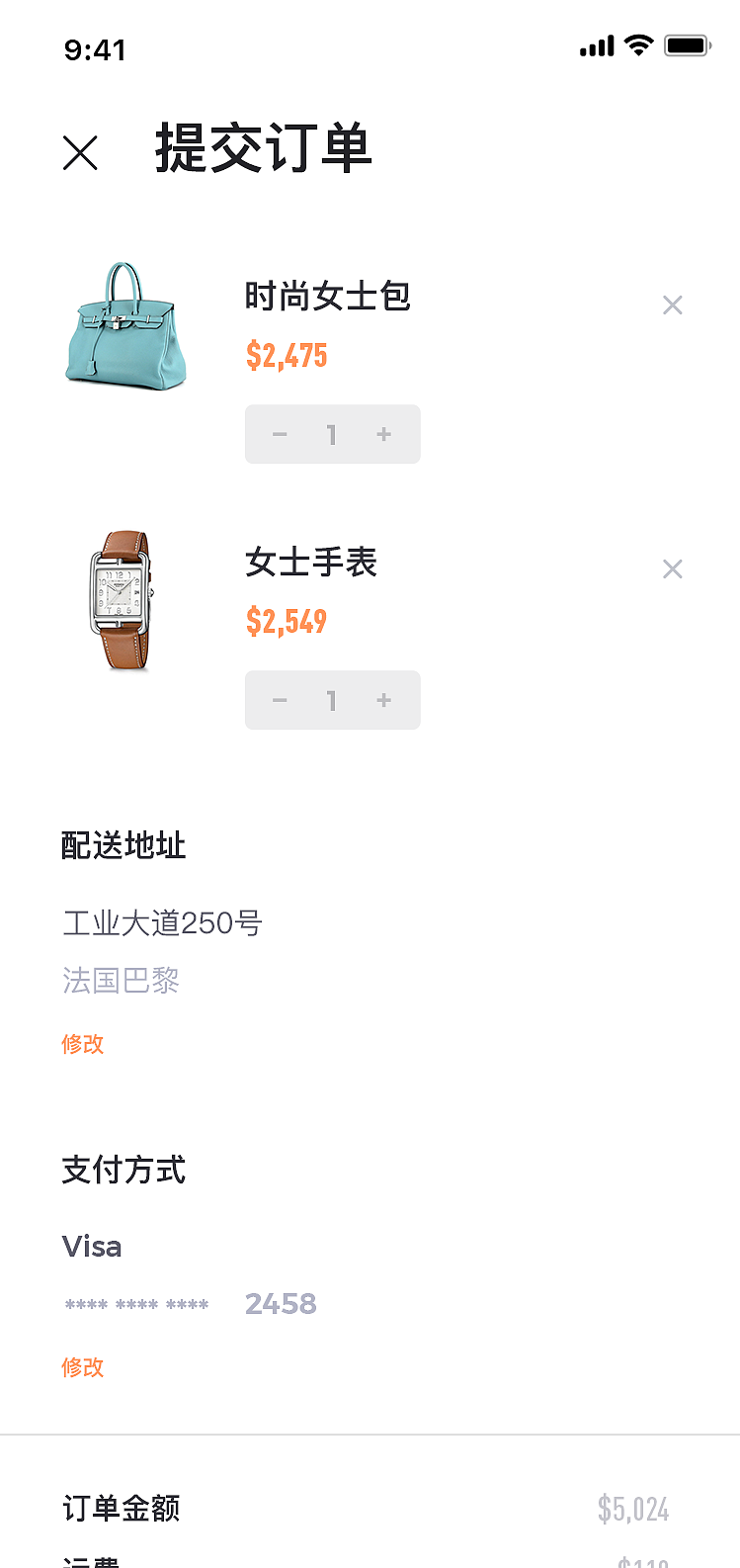Tap the address 工业大道250号
This screenshot has height=1568, width=740.
point(163,921)
